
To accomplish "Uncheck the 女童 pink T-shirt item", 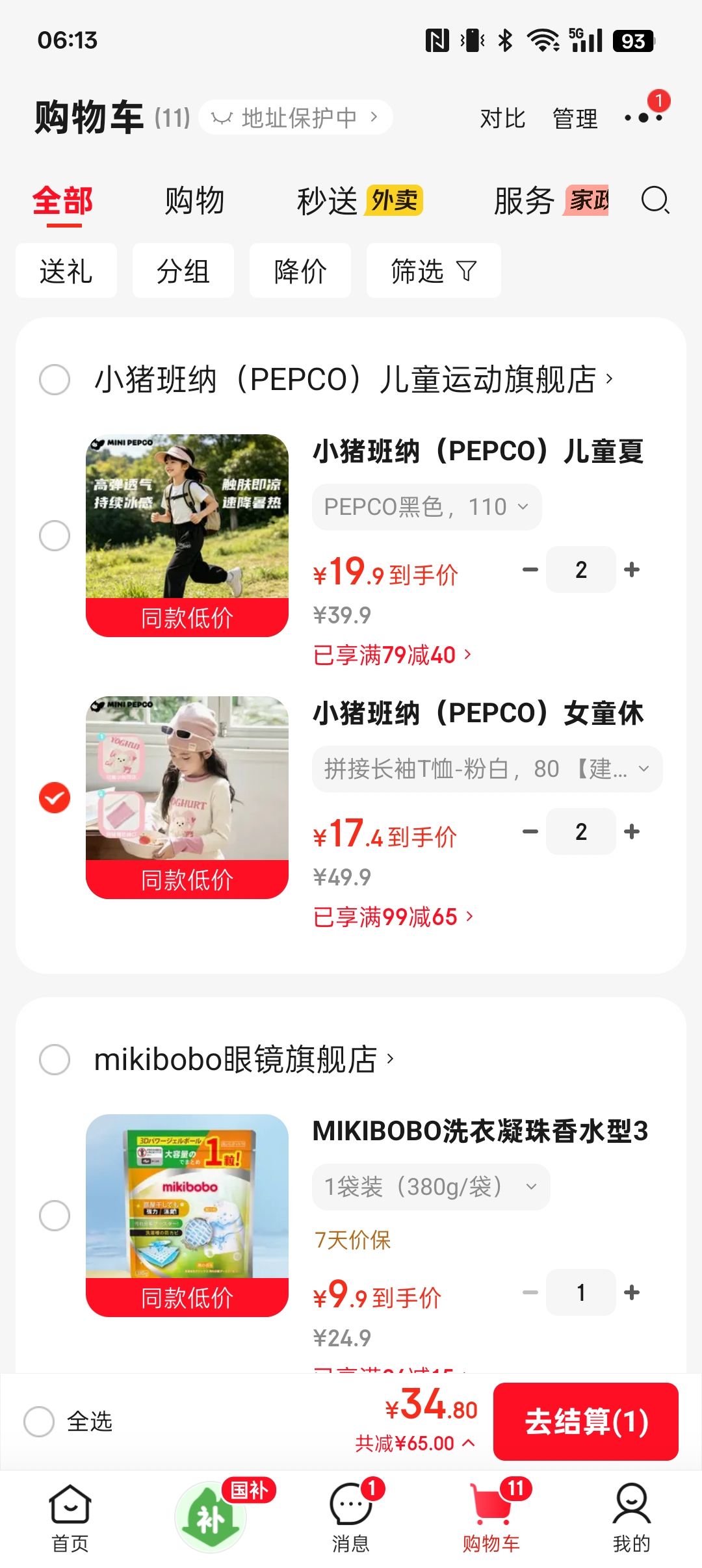I will (55, 798).
